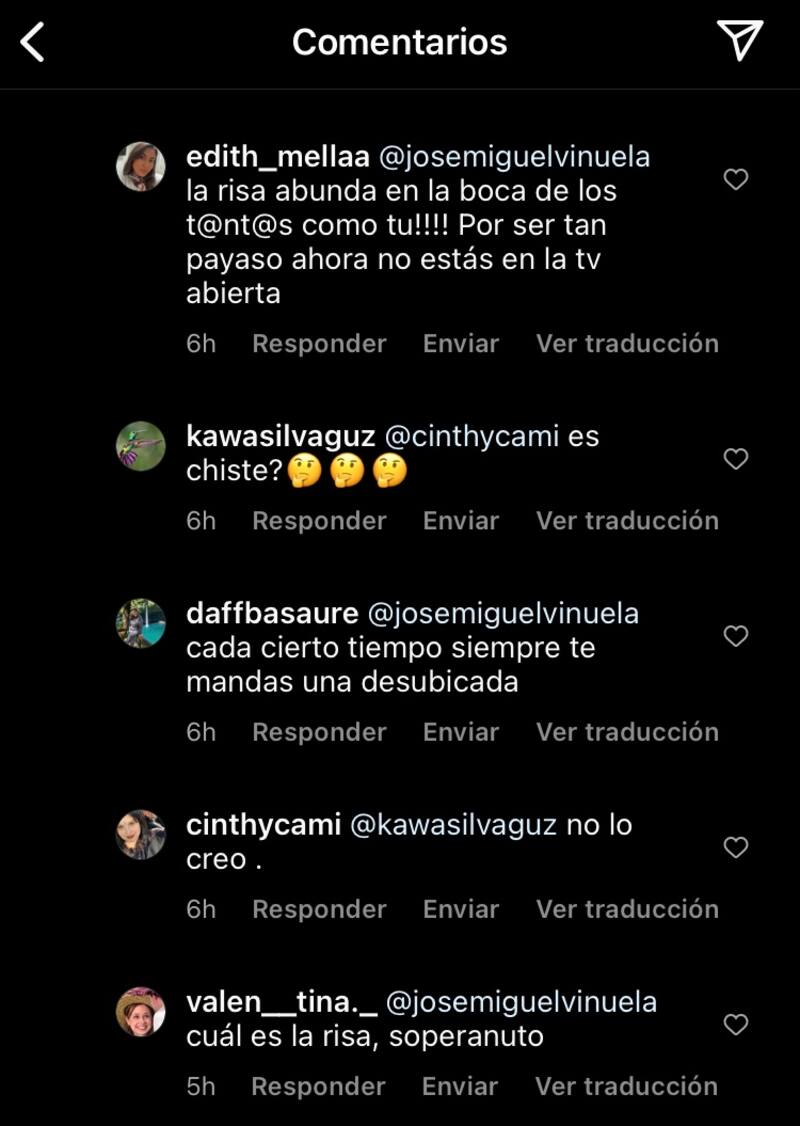Like daffbasaure's comment

click(x=736, y=636)
